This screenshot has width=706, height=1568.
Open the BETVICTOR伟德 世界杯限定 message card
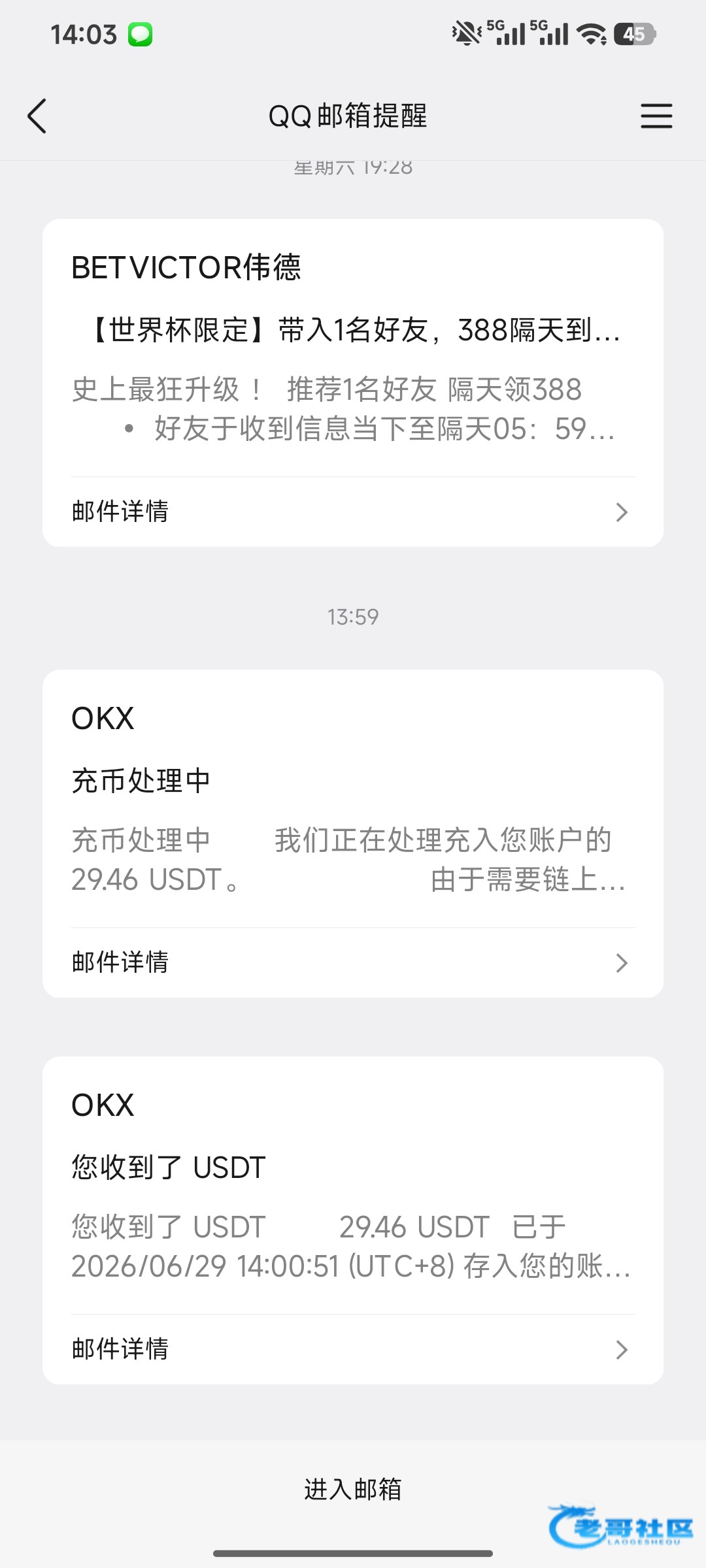pos(353,348)
